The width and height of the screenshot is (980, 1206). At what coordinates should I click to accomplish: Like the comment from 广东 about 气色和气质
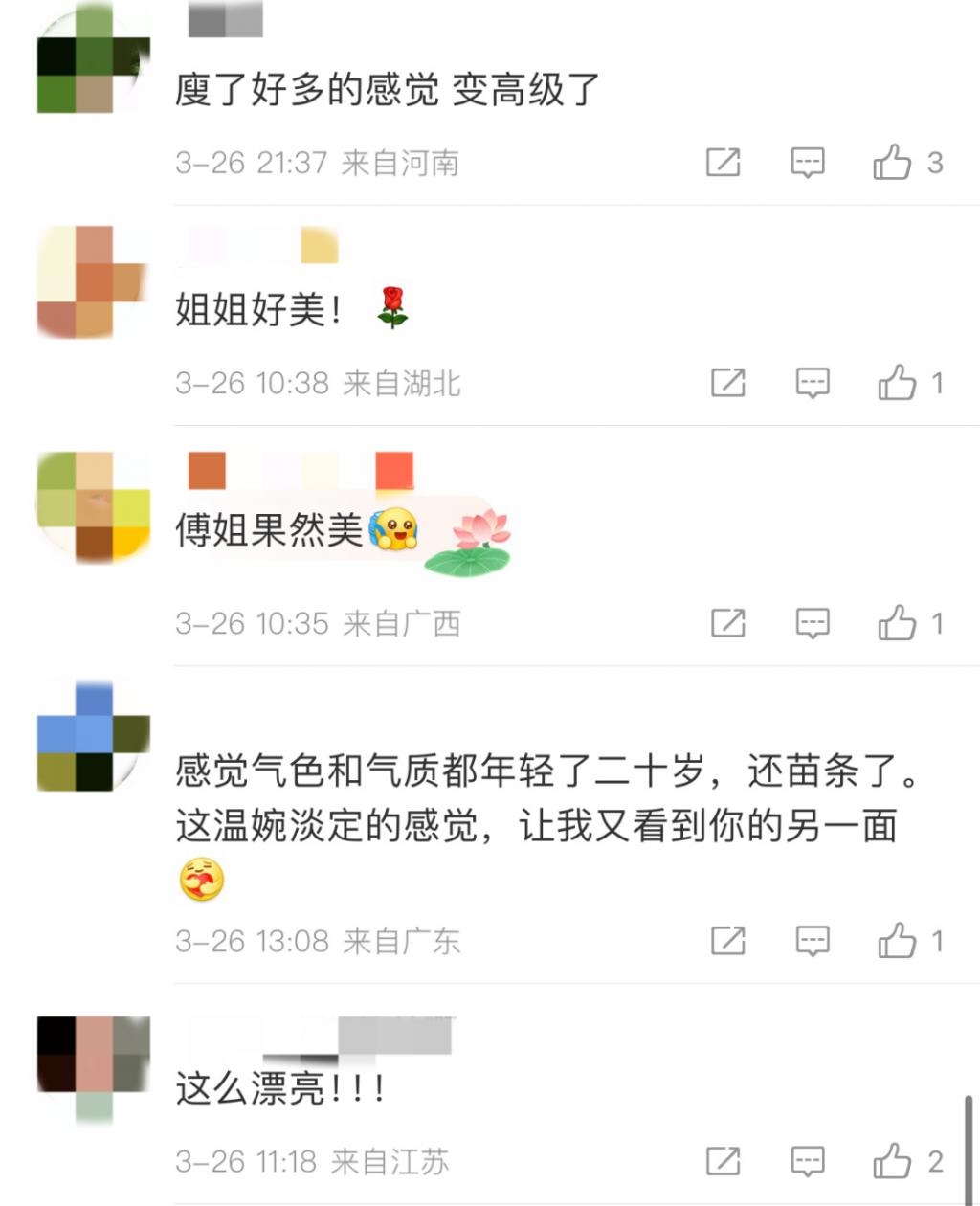click(898, 941)
